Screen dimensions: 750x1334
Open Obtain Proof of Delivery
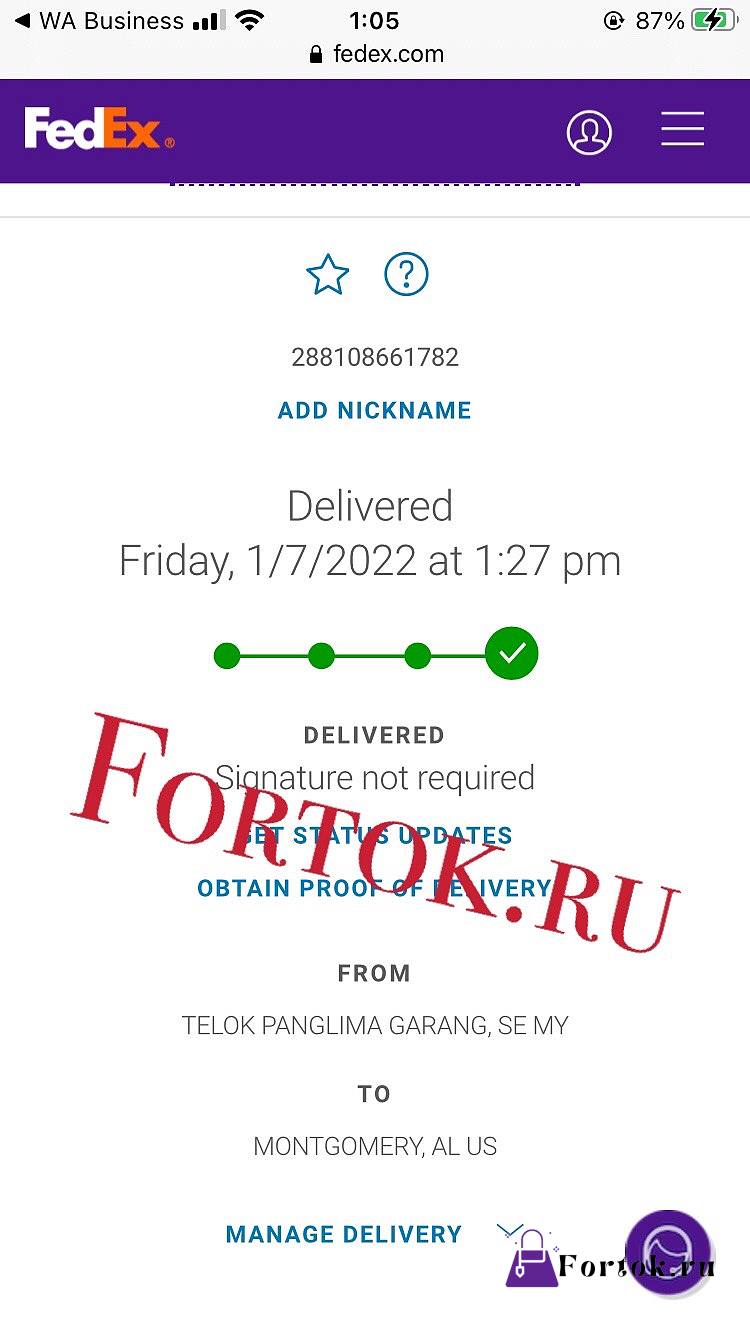click(375, 888)
